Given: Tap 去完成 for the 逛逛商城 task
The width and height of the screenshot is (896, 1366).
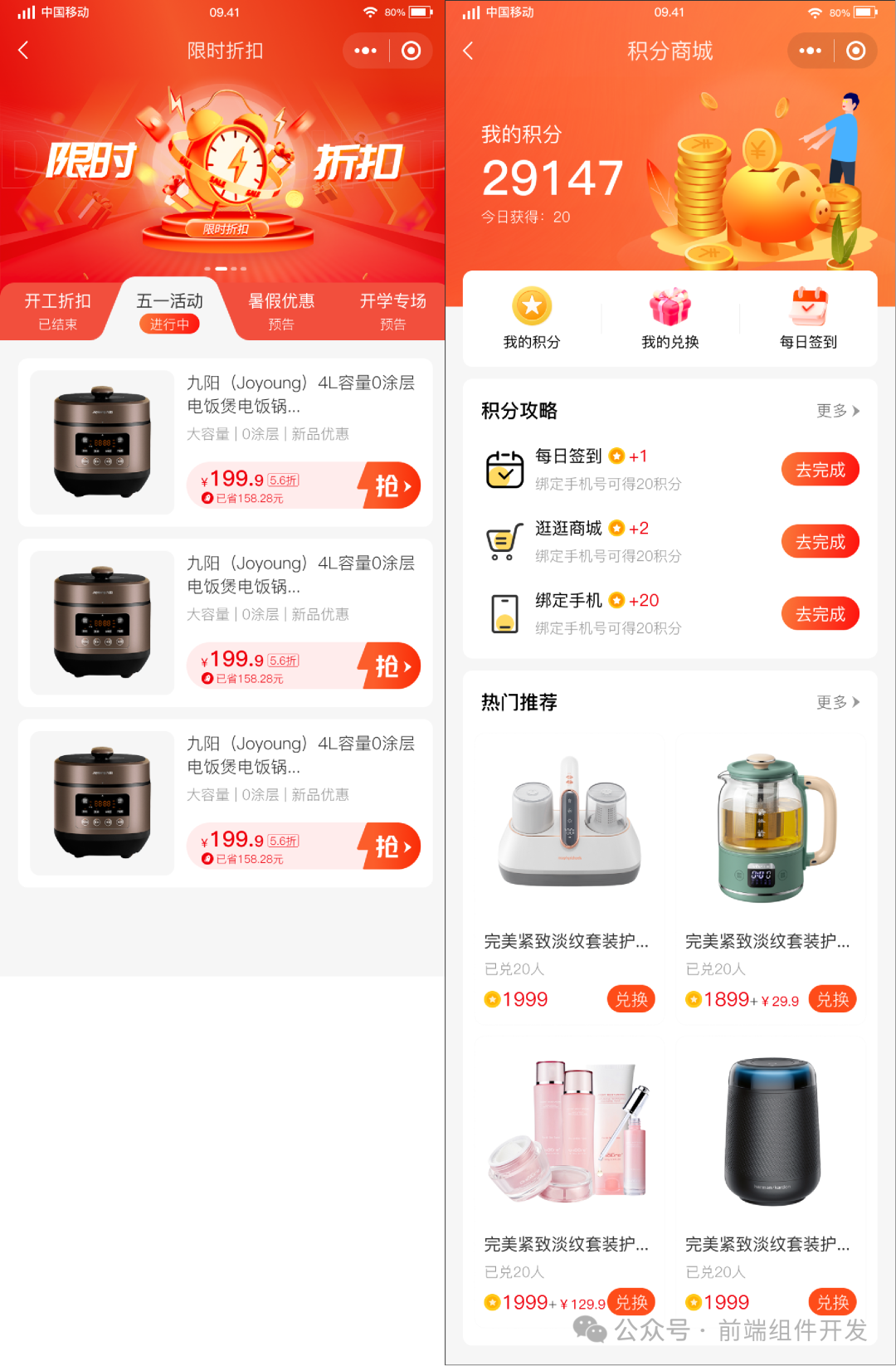Looking at the screenshot, I should [821, 542].
